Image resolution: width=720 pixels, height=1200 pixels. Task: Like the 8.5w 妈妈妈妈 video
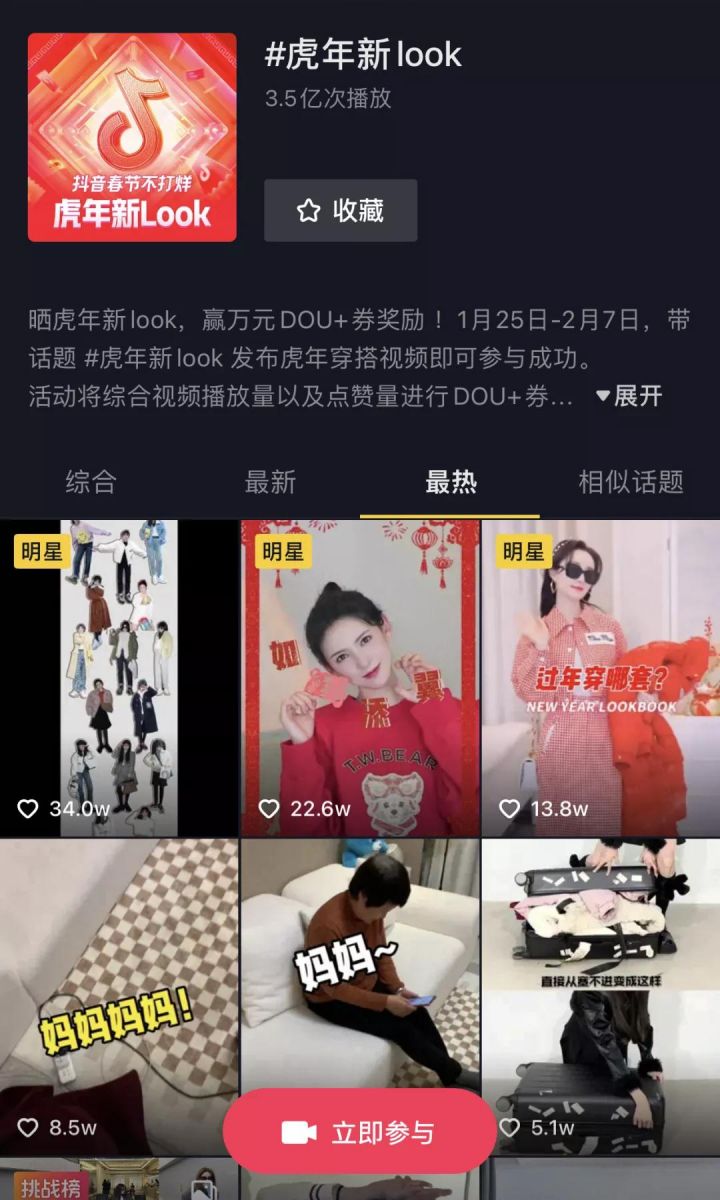[x=29, y=1125]
